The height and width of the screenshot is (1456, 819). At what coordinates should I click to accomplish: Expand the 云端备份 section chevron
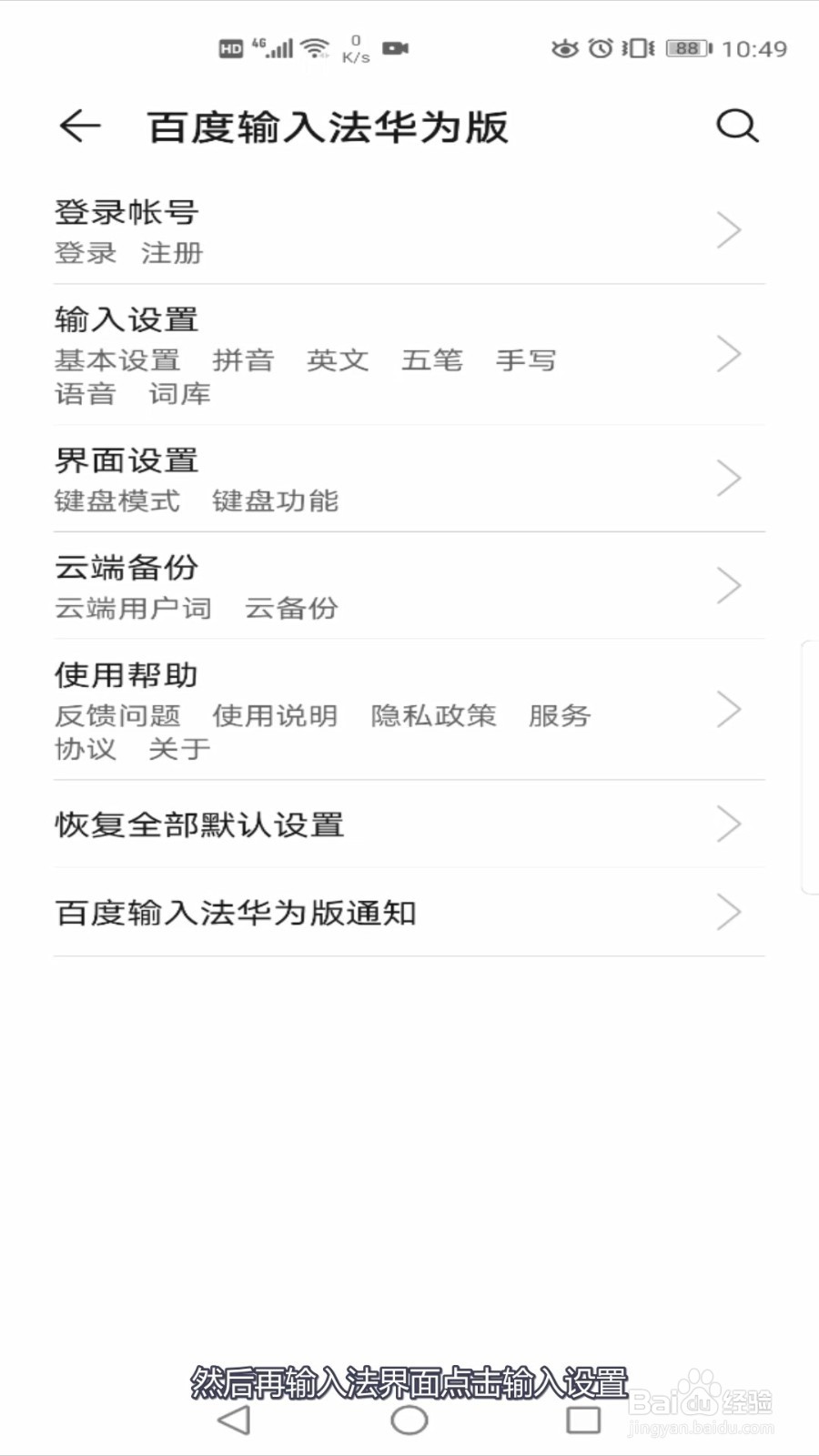click(728, 585)
